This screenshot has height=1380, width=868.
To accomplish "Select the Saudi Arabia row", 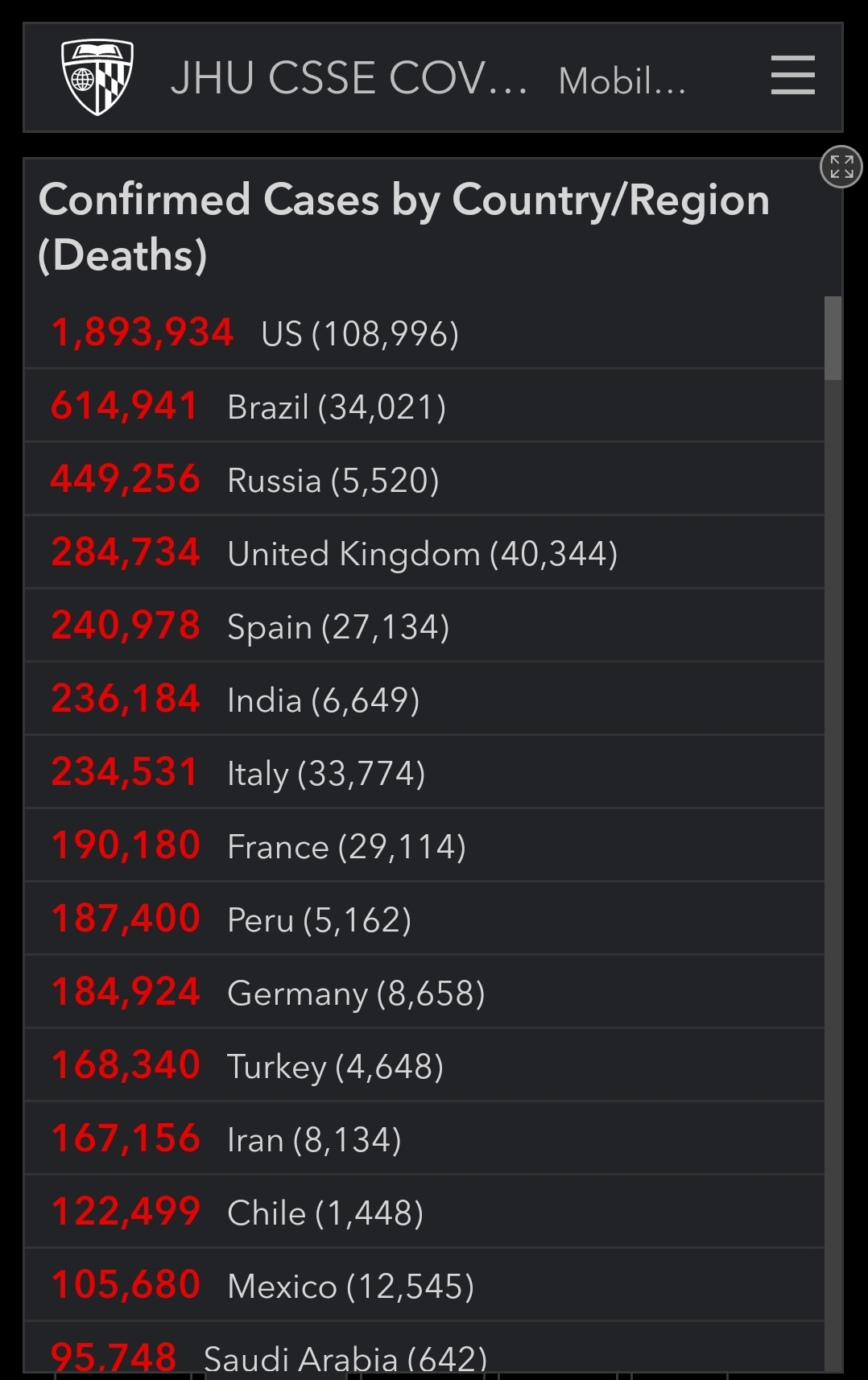I will click(424, 1347).
